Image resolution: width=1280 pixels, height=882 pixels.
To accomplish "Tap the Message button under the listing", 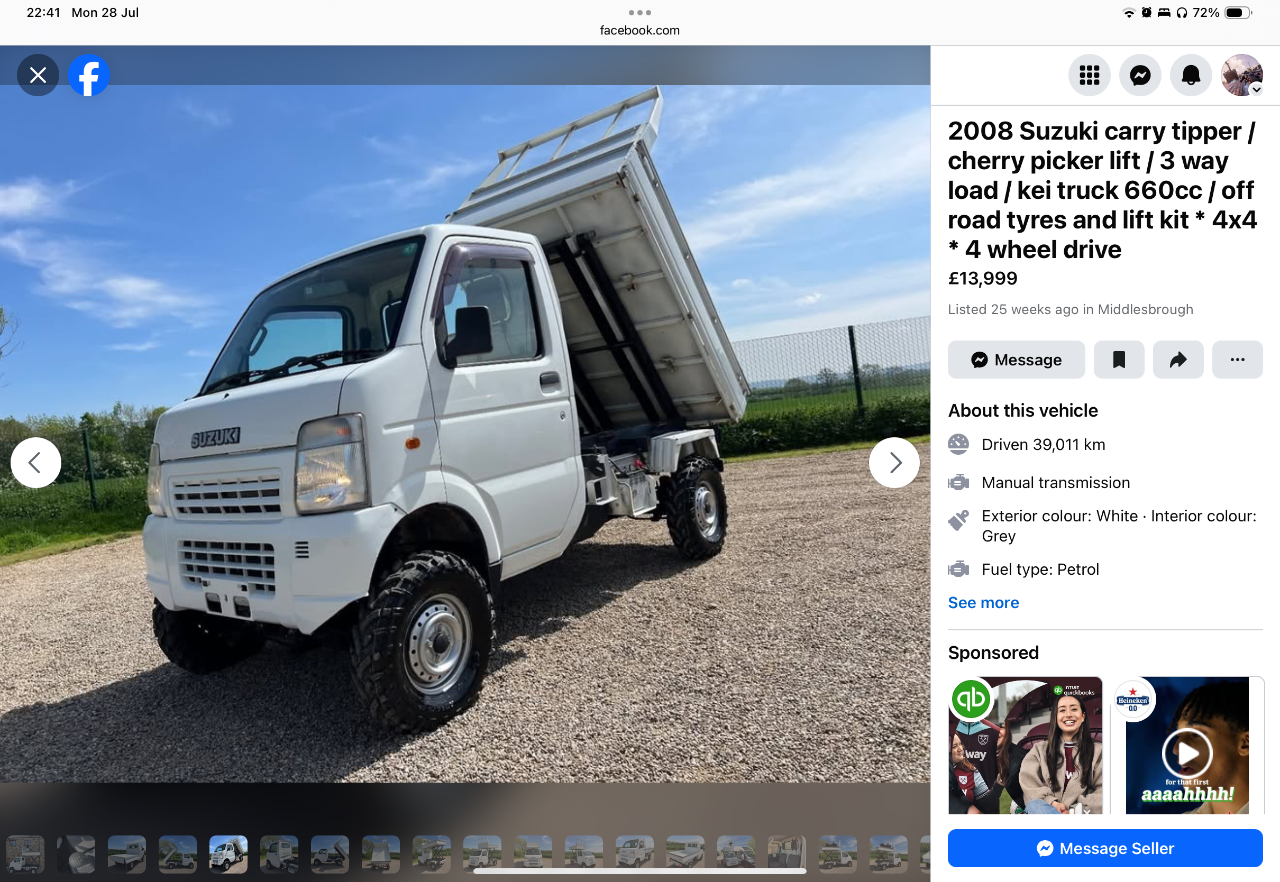I will (1016, 360).
